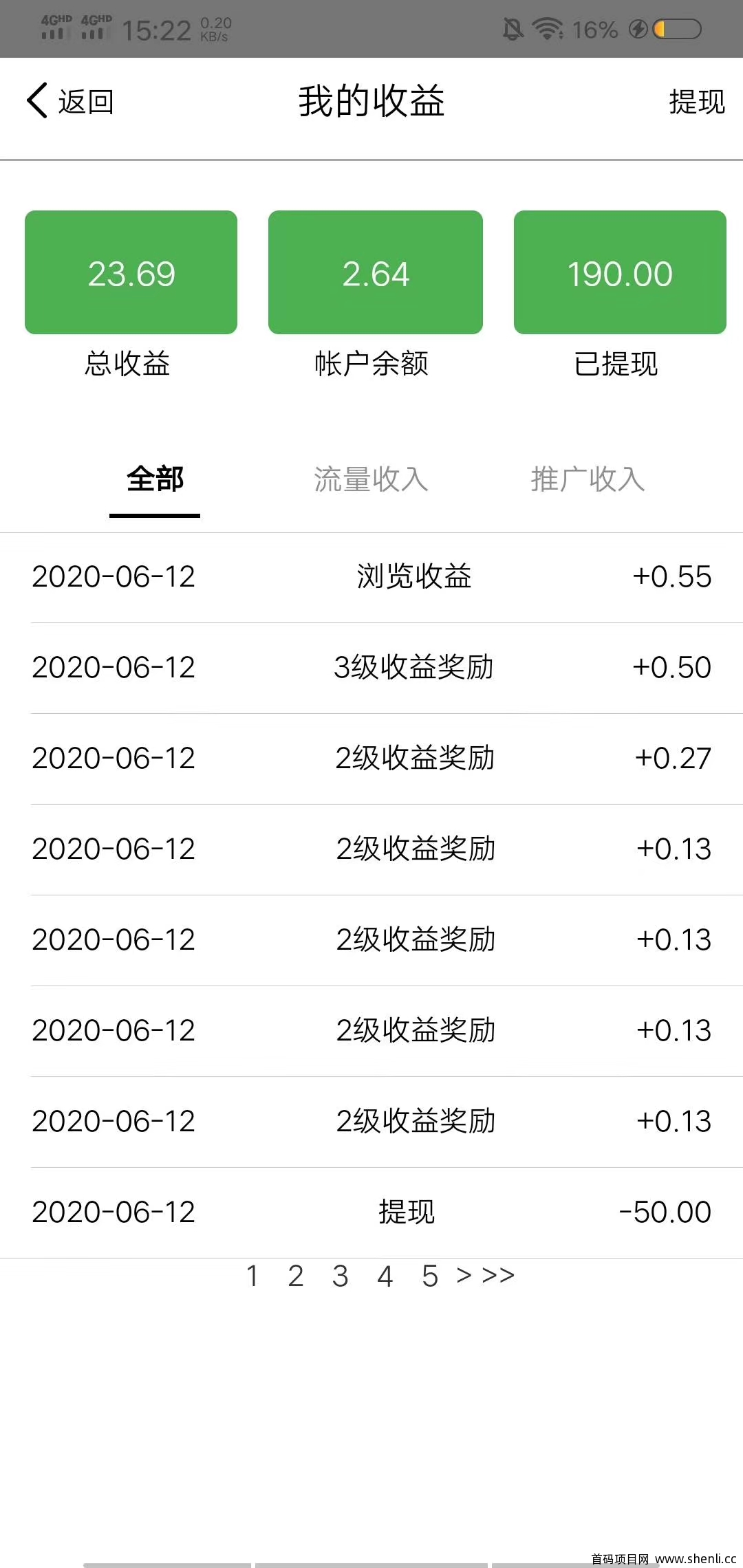
Task: Select the 全部 tab
Action: click(155, 479)
